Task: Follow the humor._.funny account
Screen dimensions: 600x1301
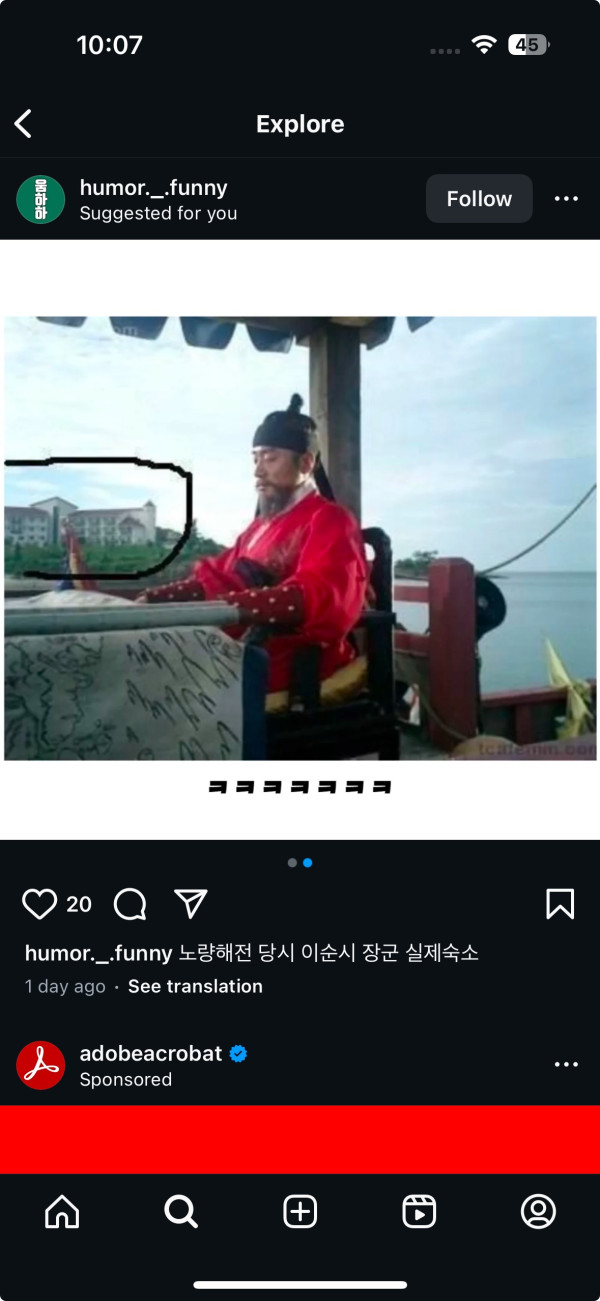Action: pos(479,199)
